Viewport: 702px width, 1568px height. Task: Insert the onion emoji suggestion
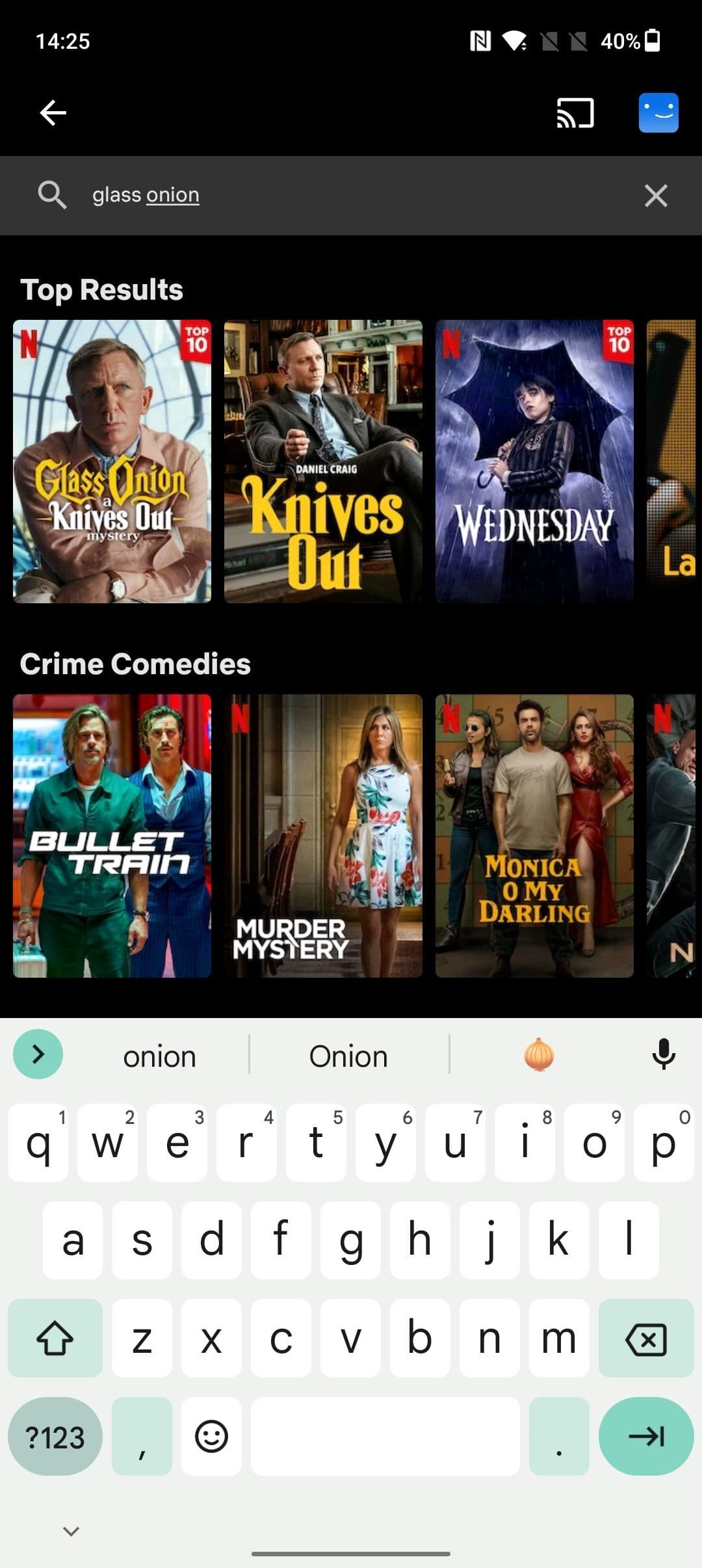pyautogui.click(x=539, y=1054)
